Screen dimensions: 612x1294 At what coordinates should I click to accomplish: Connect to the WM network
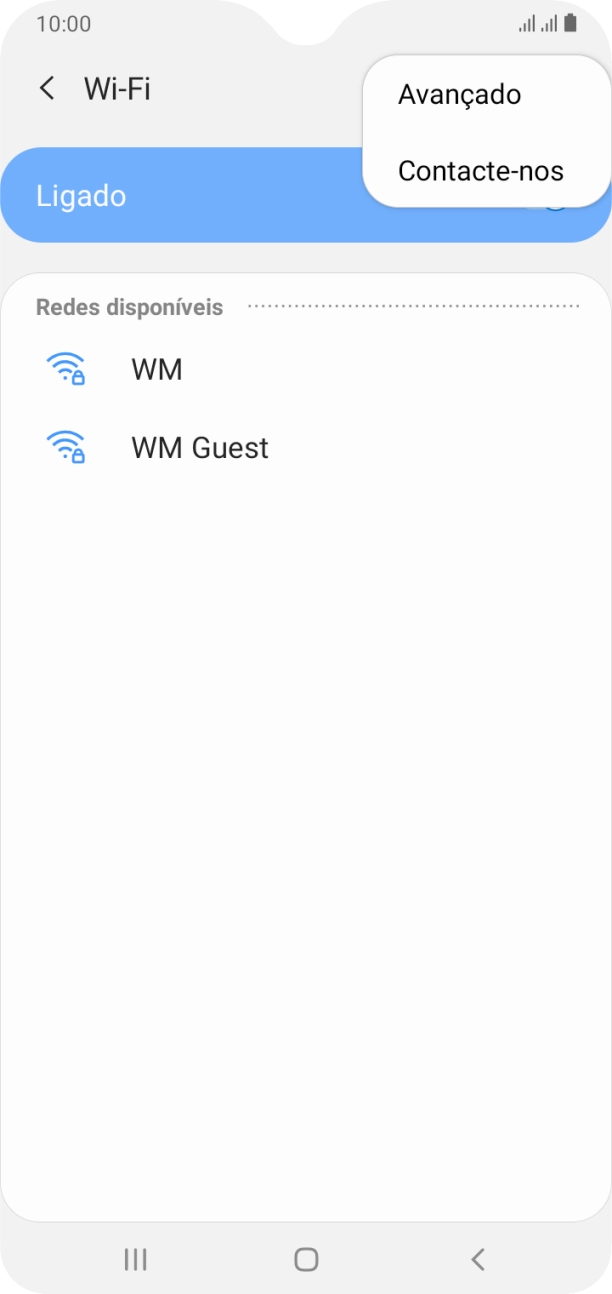157,370
